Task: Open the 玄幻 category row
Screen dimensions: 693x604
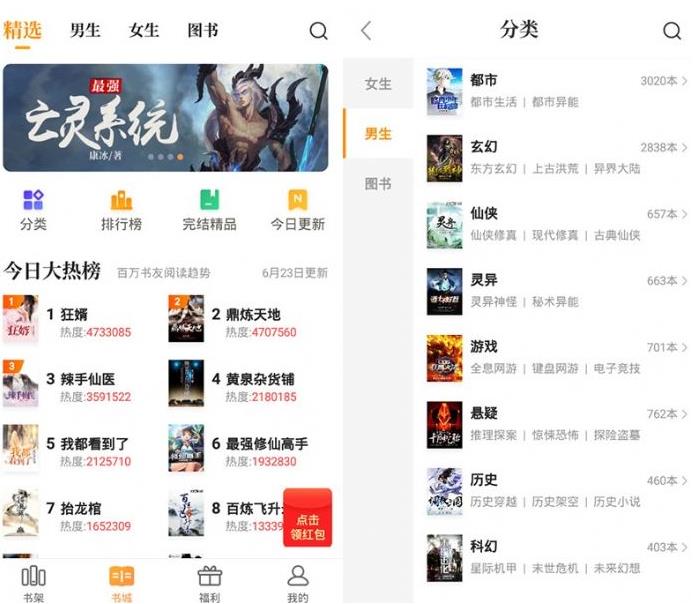Action: (x=555, y=158)
